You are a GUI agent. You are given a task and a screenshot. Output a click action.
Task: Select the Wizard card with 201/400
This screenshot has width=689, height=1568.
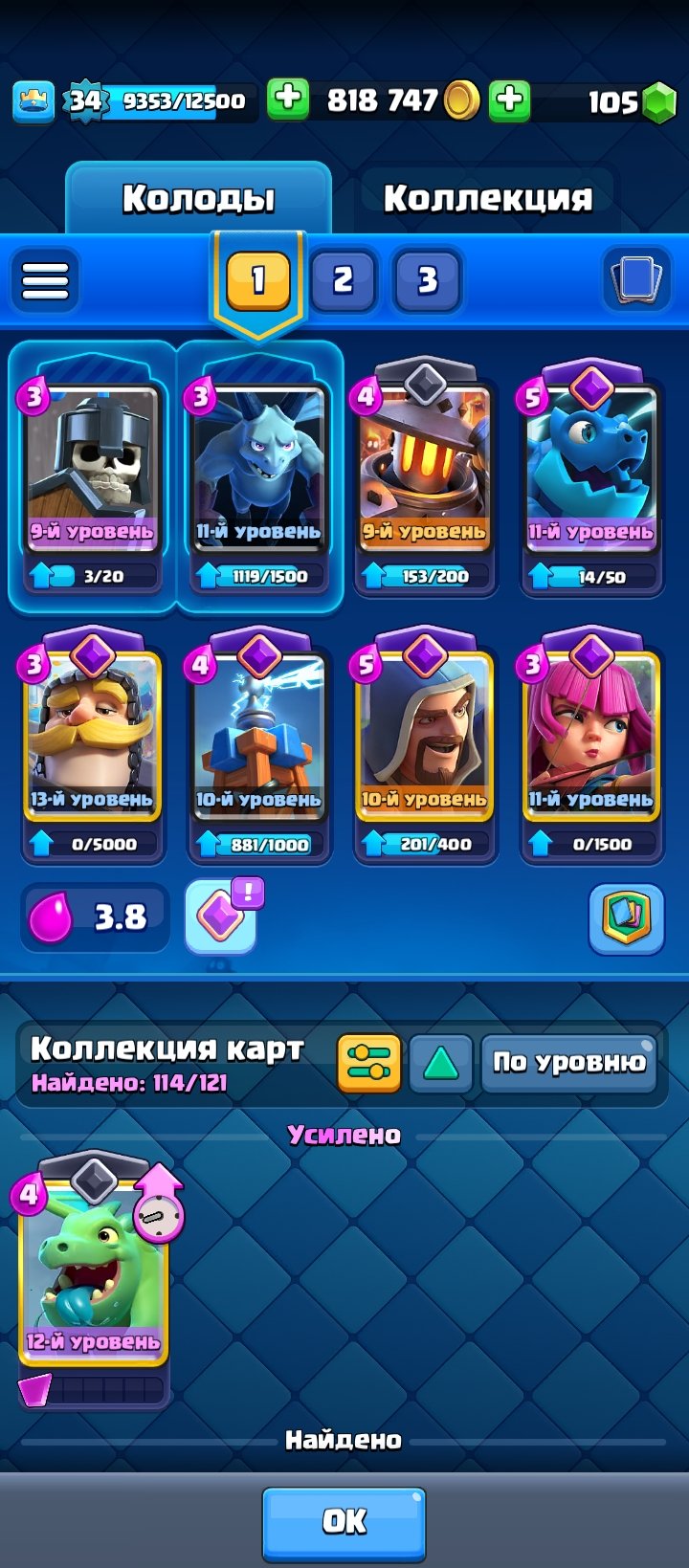click(425, 746)
